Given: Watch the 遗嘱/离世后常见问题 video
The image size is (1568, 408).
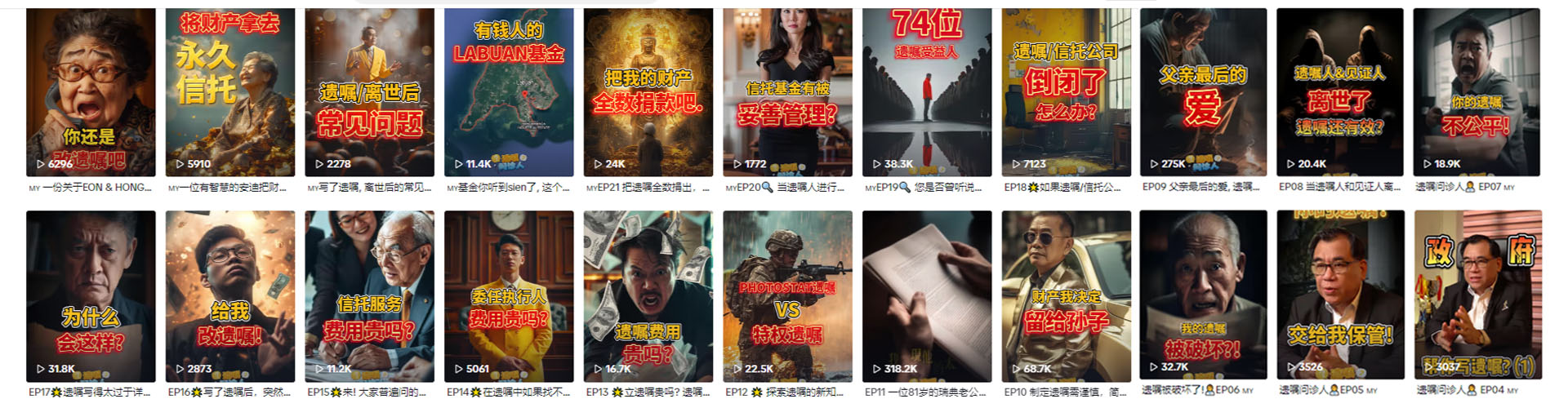Looking at the screenshot, I should coord(370,92).
